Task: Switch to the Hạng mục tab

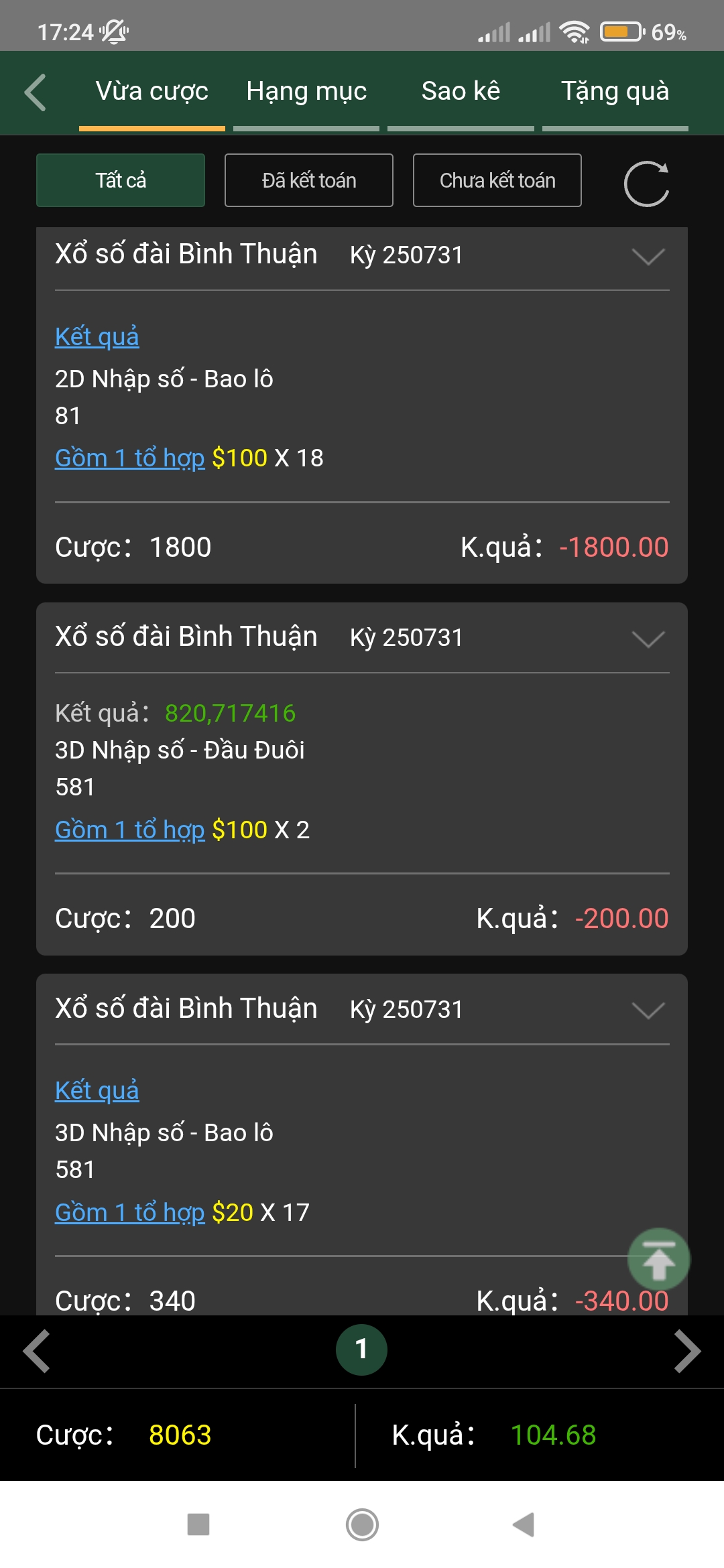Action: pyautogui.click(x=306, y=92)
